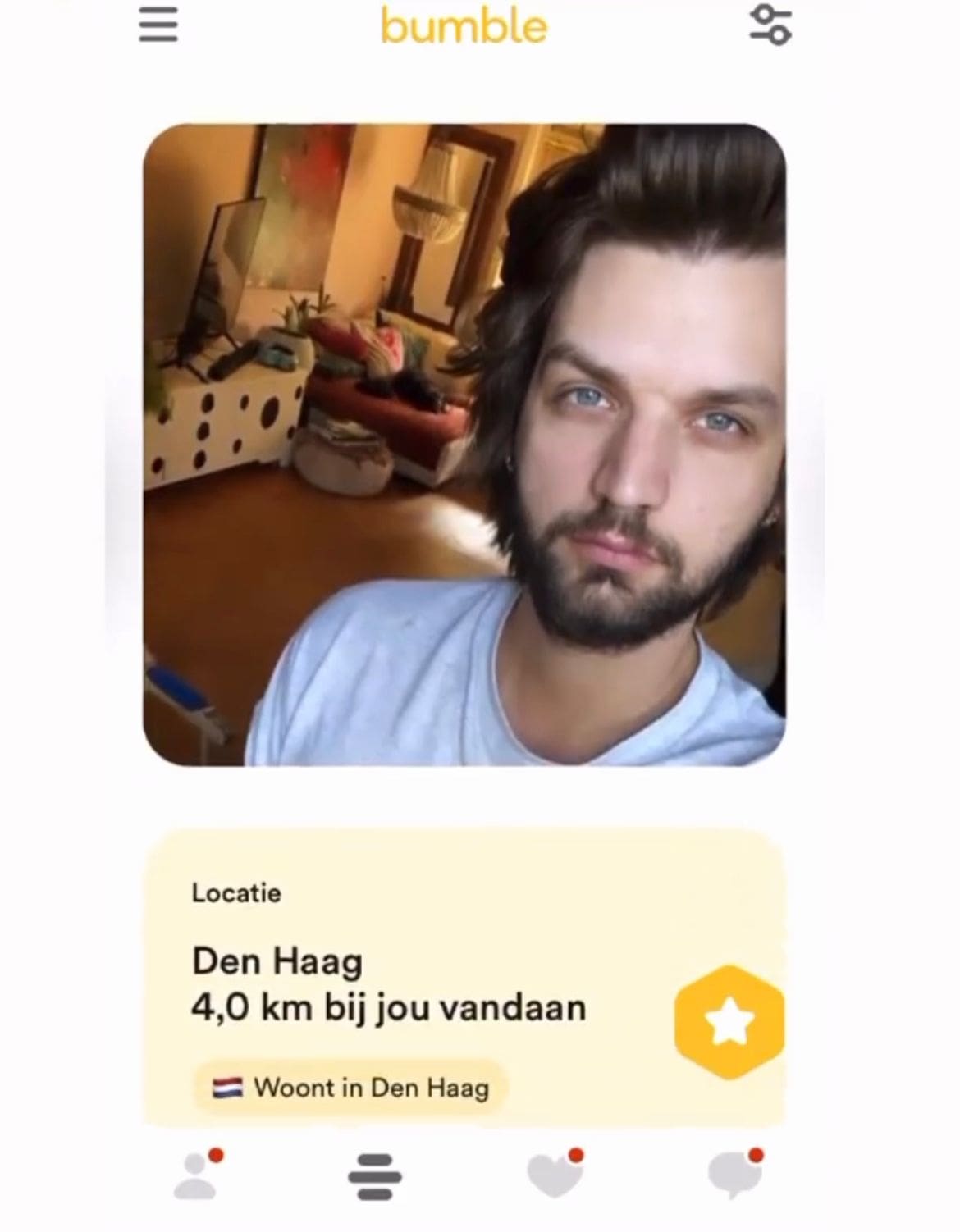Switch to the profile tab
Viewport: 960px width, 1232px height.
(x=197, y=1176)
